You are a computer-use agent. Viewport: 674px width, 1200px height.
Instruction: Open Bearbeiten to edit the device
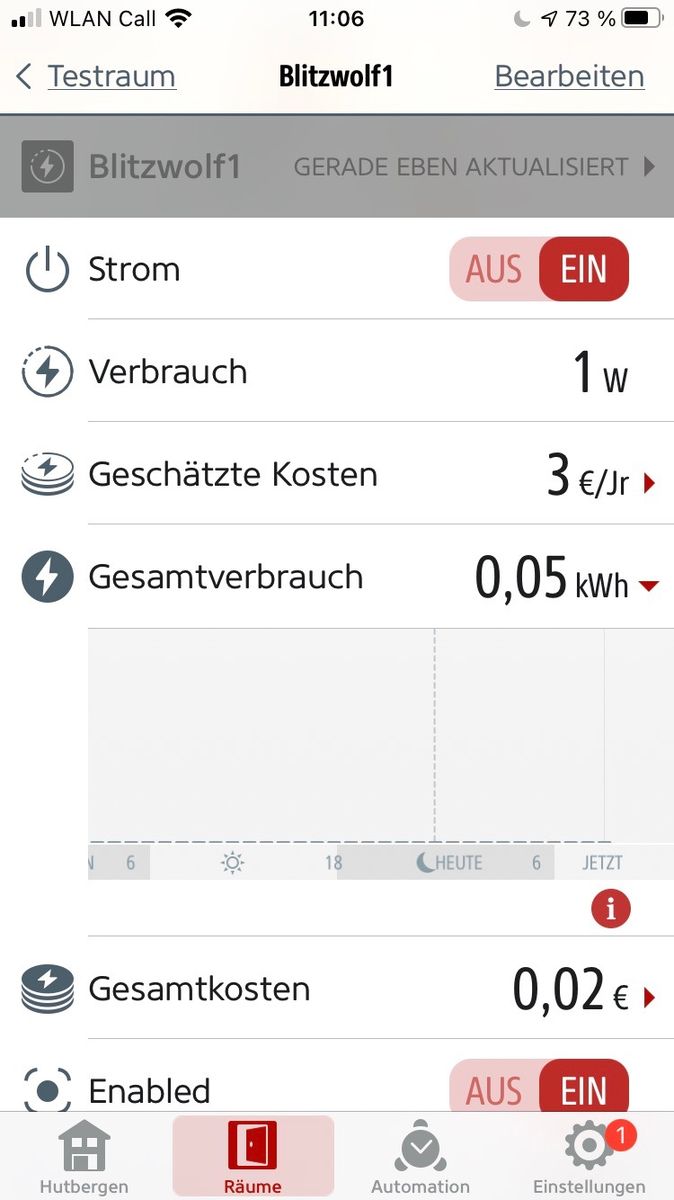(569, 77)
